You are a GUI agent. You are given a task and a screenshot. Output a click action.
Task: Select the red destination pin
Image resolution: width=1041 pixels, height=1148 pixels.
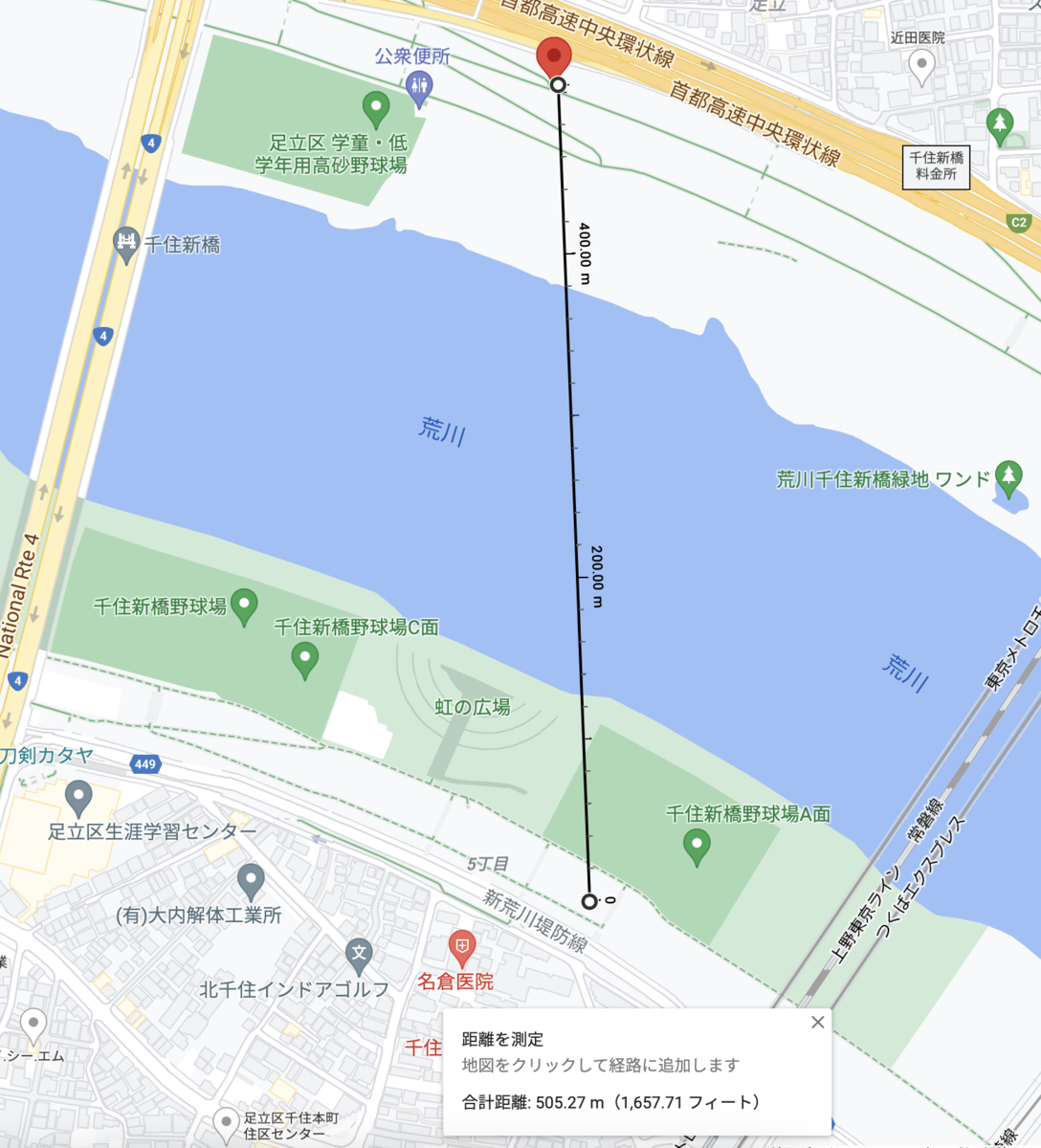click(554, 56)
